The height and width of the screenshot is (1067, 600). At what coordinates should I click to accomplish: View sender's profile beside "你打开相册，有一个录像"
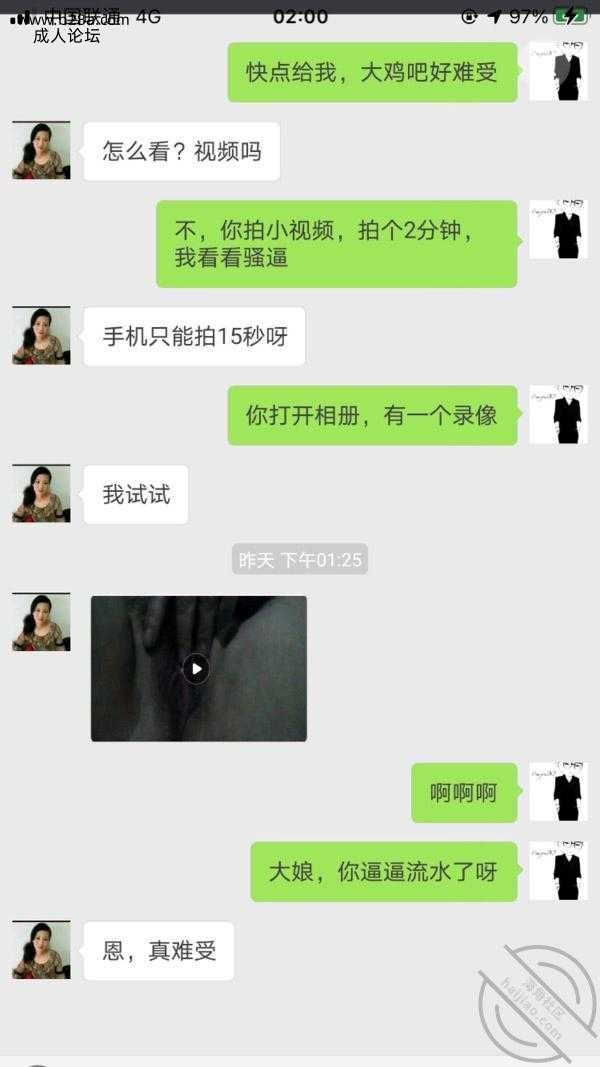point(557,414)
